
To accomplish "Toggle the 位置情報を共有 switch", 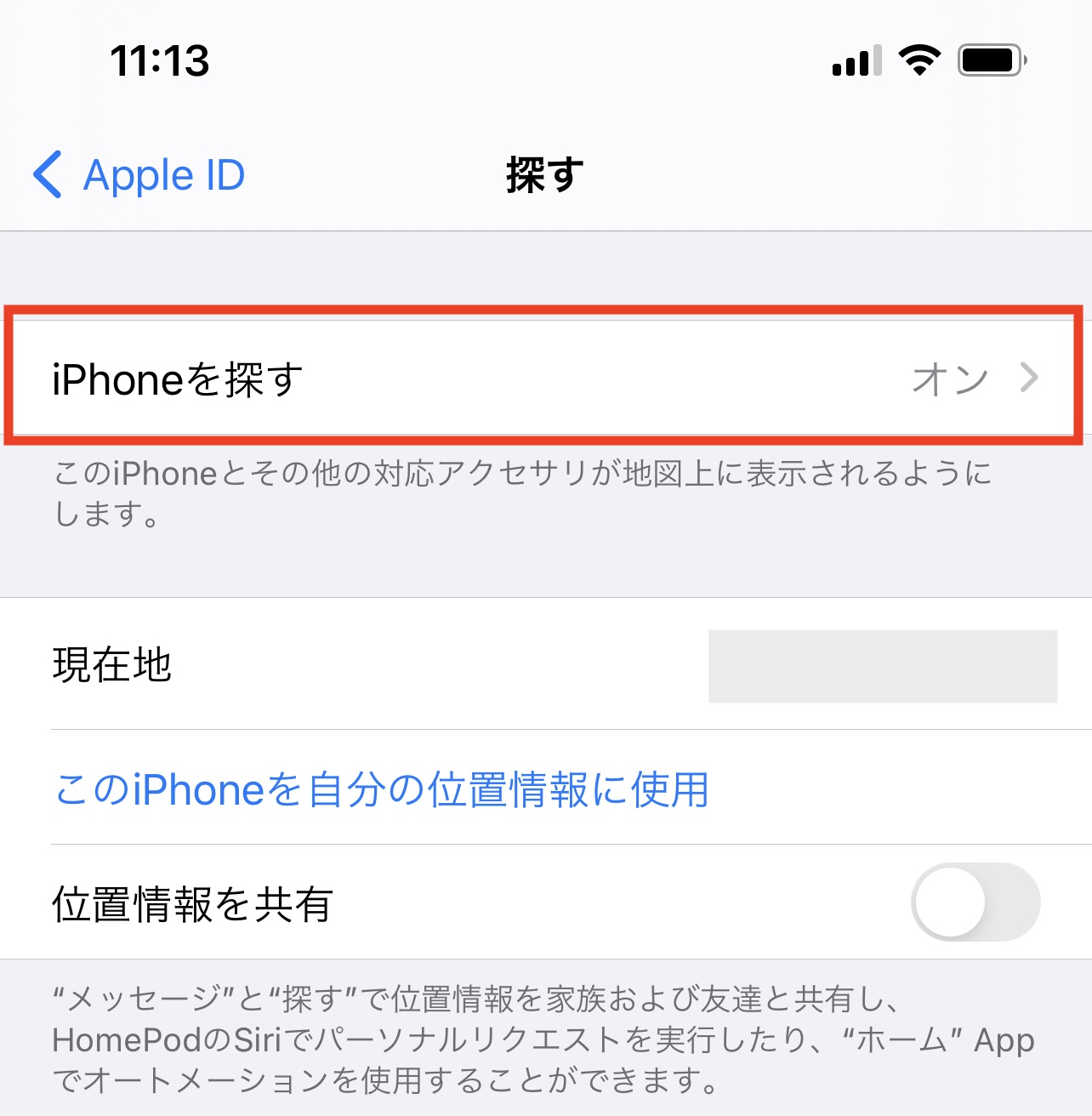I will [x=975, y=902].
